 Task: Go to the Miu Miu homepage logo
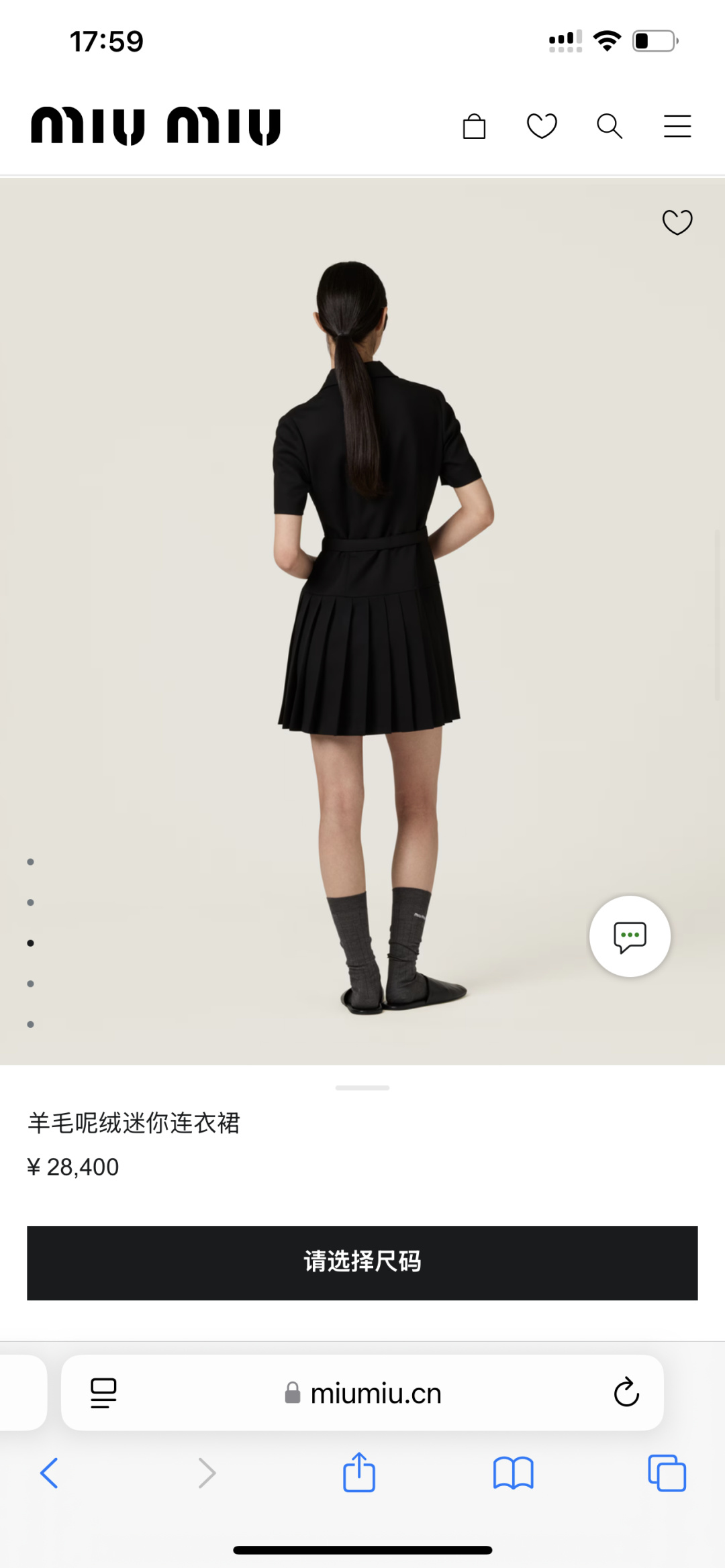tap(156, 126)
